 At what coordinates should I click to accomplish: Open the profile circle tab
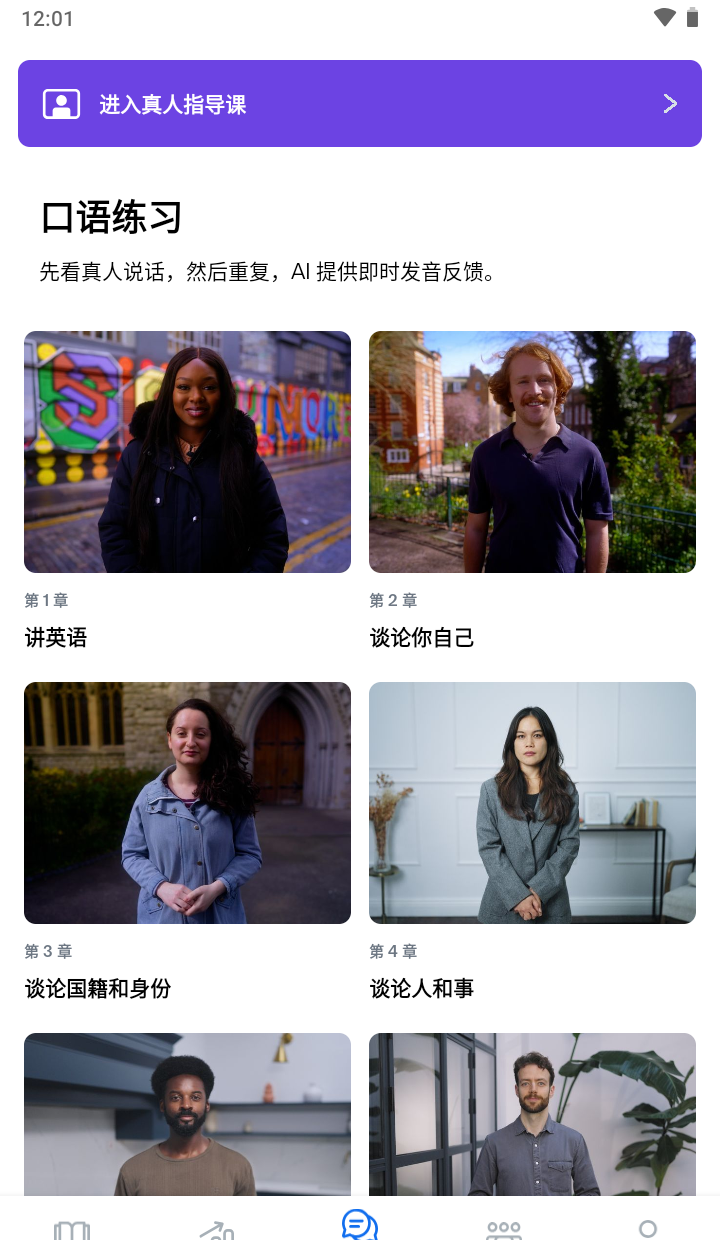[x=648, y=1228]
